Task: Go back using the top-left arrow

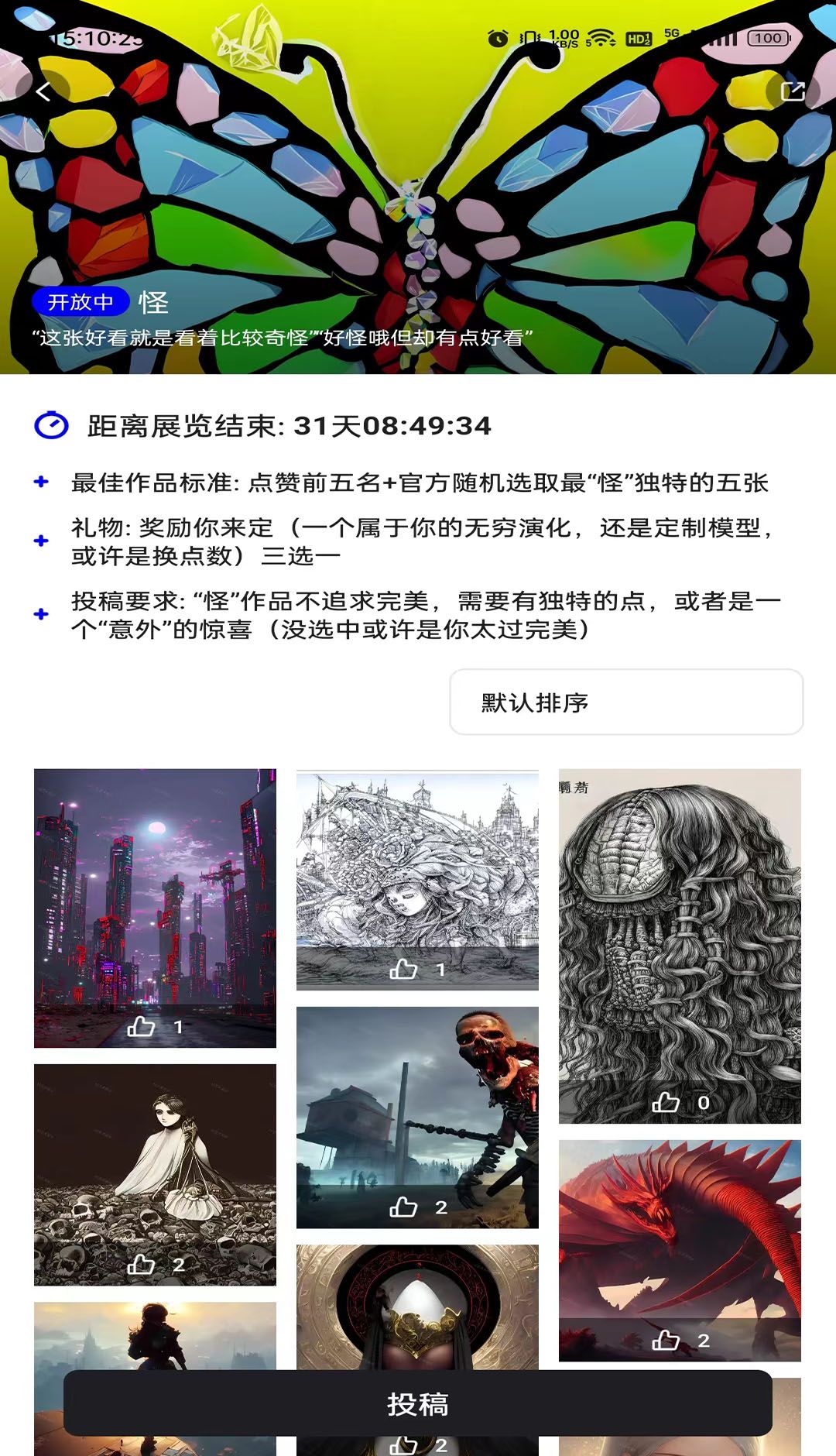Action: (x=44, y=92)
